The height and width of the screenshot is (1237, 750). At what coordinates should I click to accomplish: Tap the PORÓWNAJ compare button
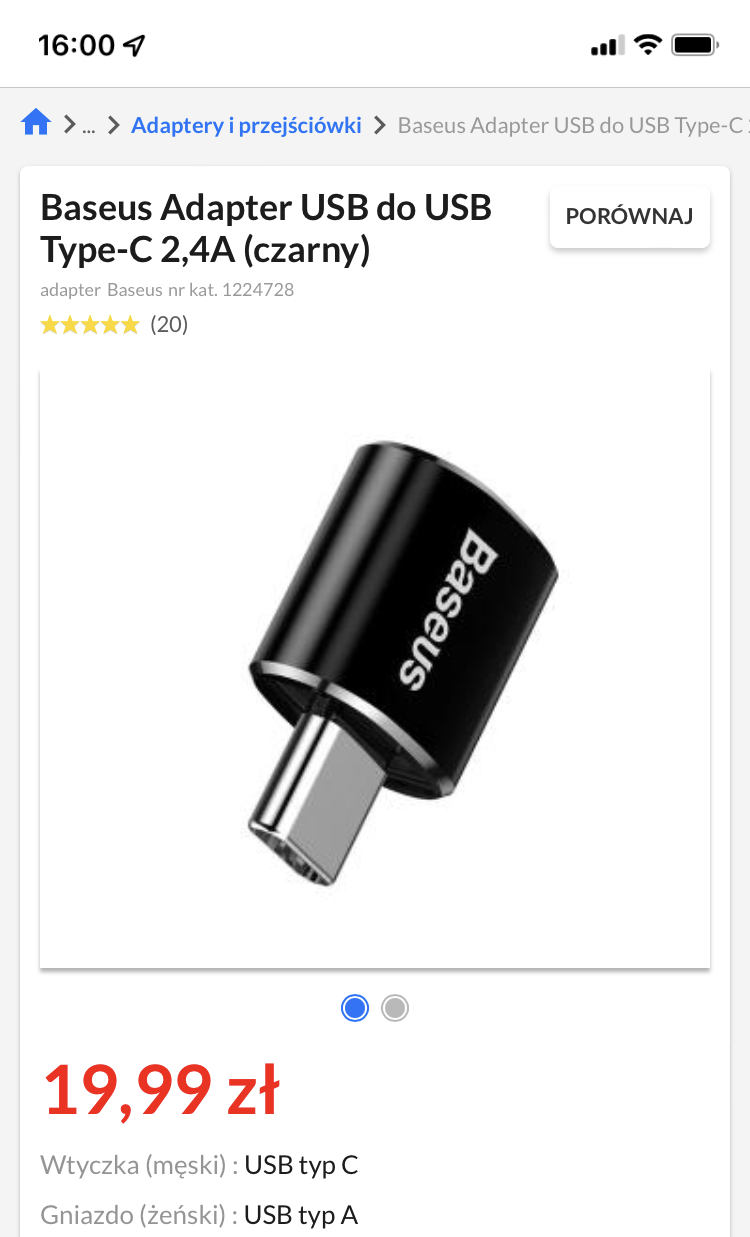(x=629, y=216)
